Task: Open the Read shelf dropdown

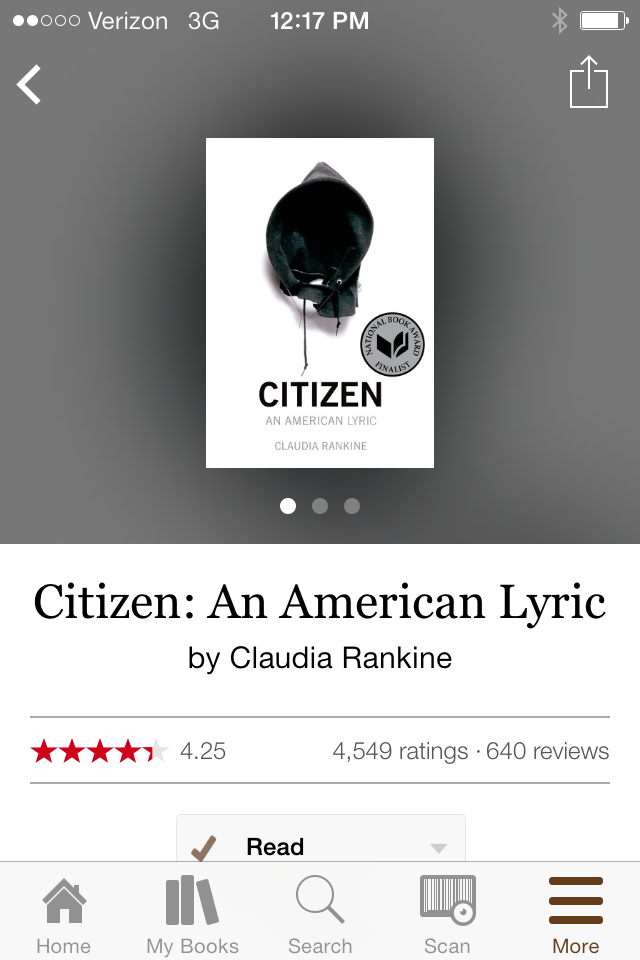Action: pos(437,847)
